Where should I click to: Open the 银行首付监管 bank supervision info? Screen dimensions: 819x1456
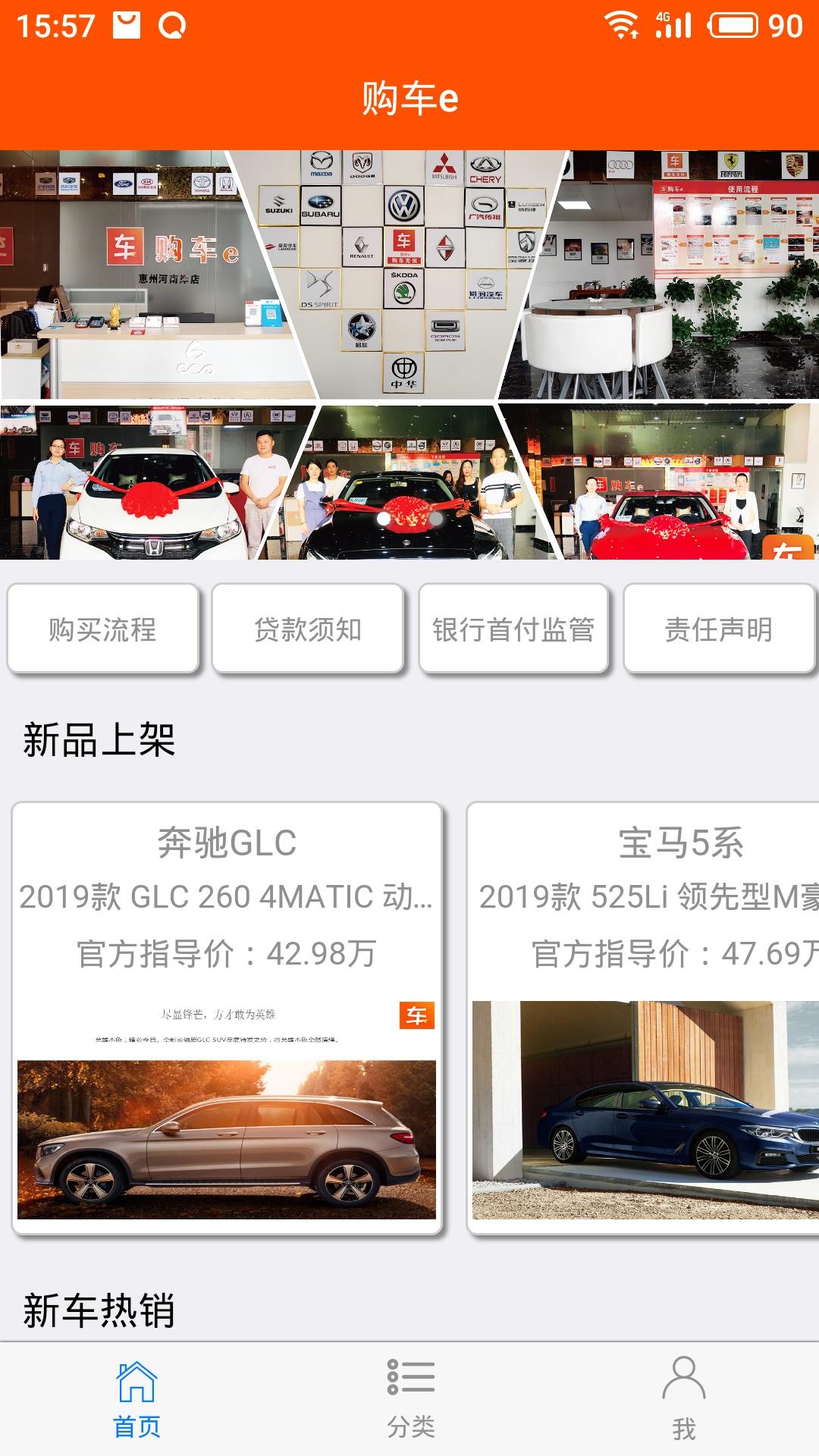tap(515, 629)
